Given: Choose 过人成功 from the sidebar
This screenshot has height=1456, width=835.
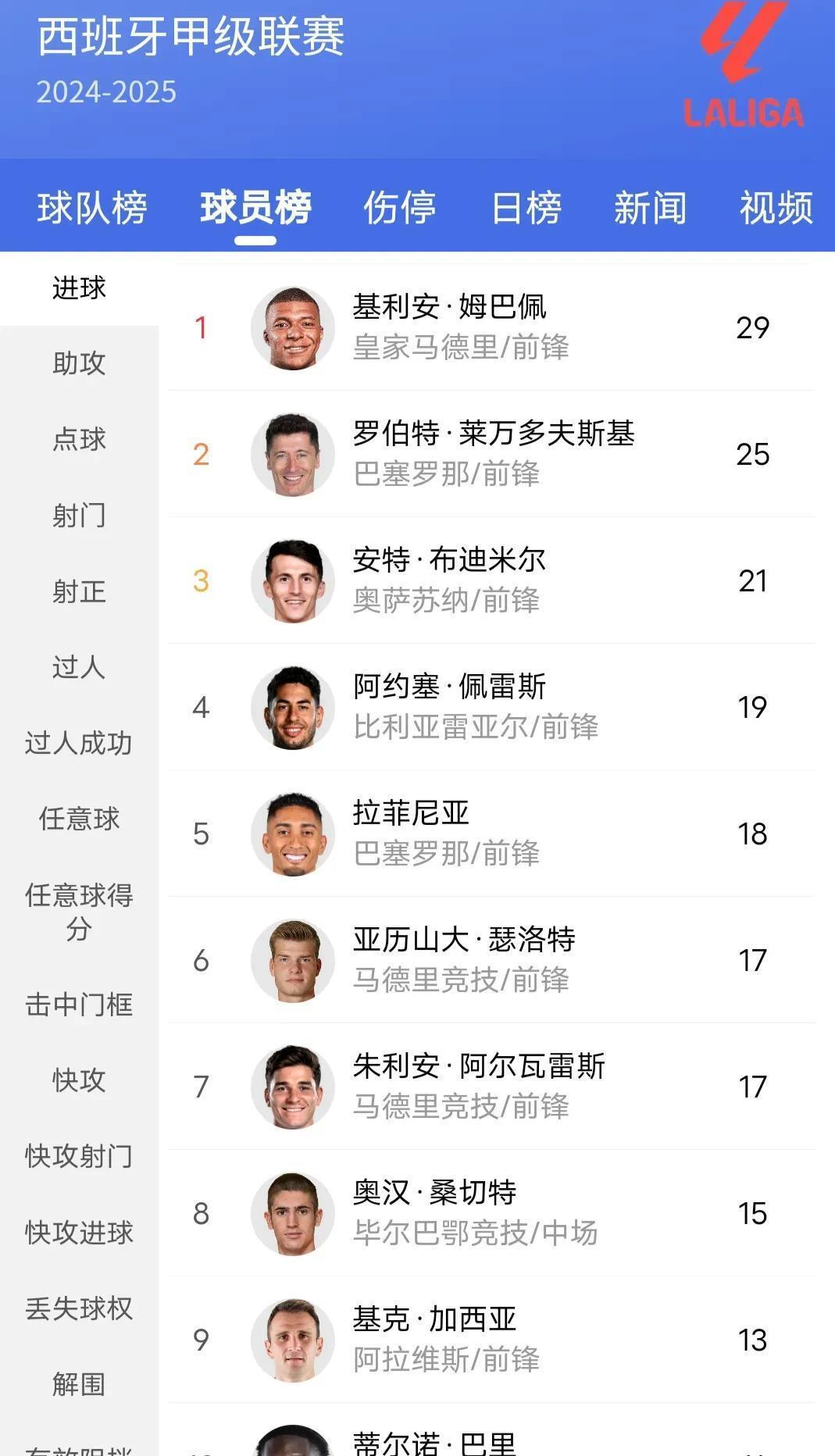Looking at the screenshot, I should coord(79,743).
